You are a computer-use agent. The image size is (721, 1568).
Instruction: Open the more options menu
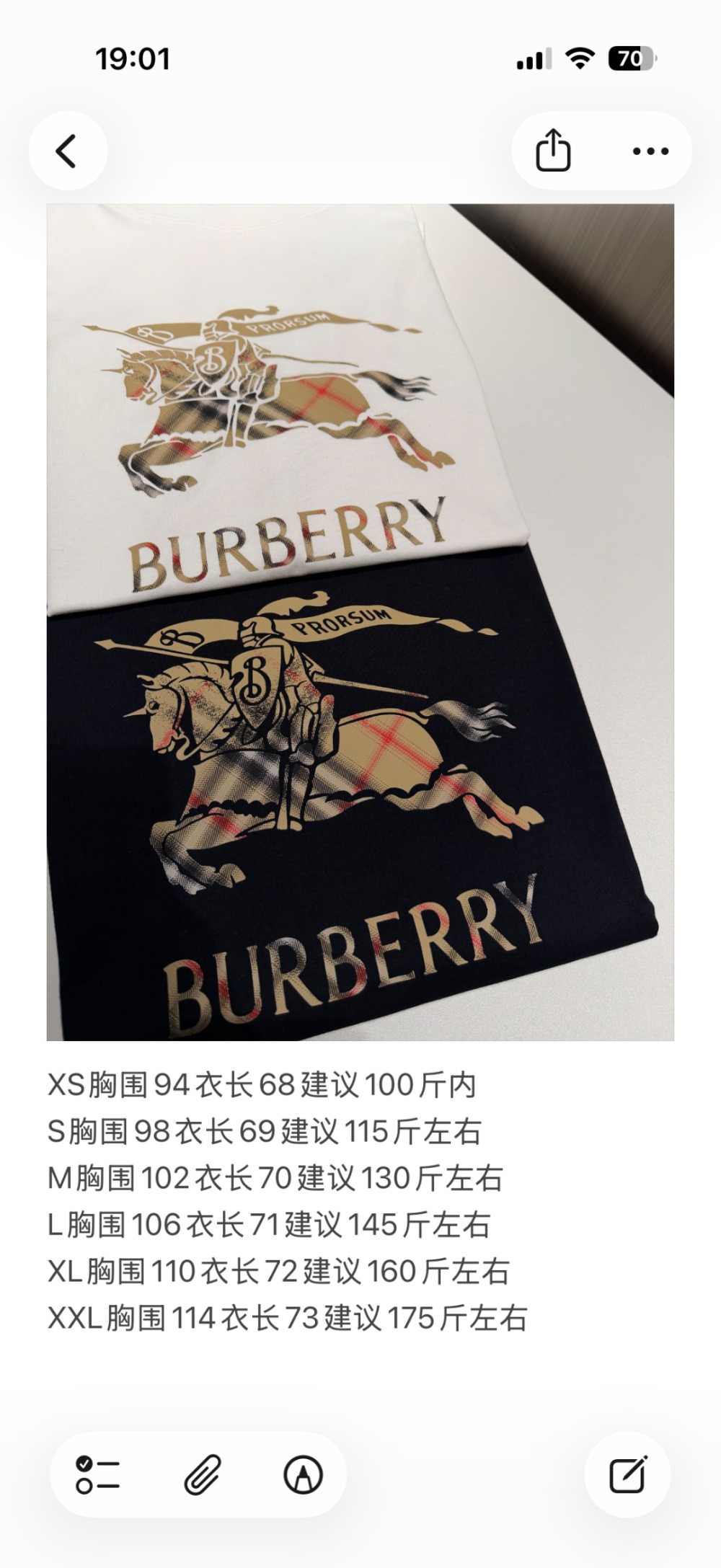click(x=650, y=151)
